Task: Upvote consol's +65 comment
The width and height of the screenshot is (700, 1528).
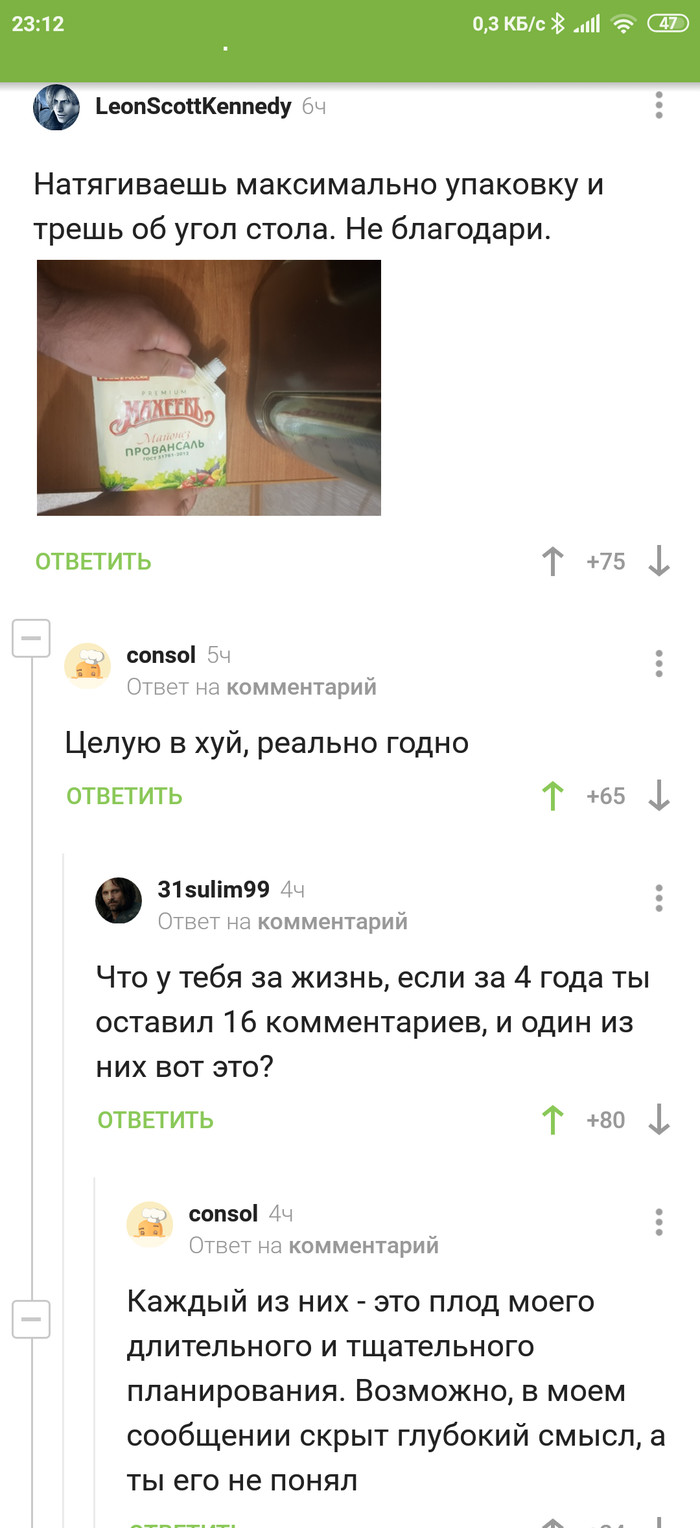Action: click(552, 796)
